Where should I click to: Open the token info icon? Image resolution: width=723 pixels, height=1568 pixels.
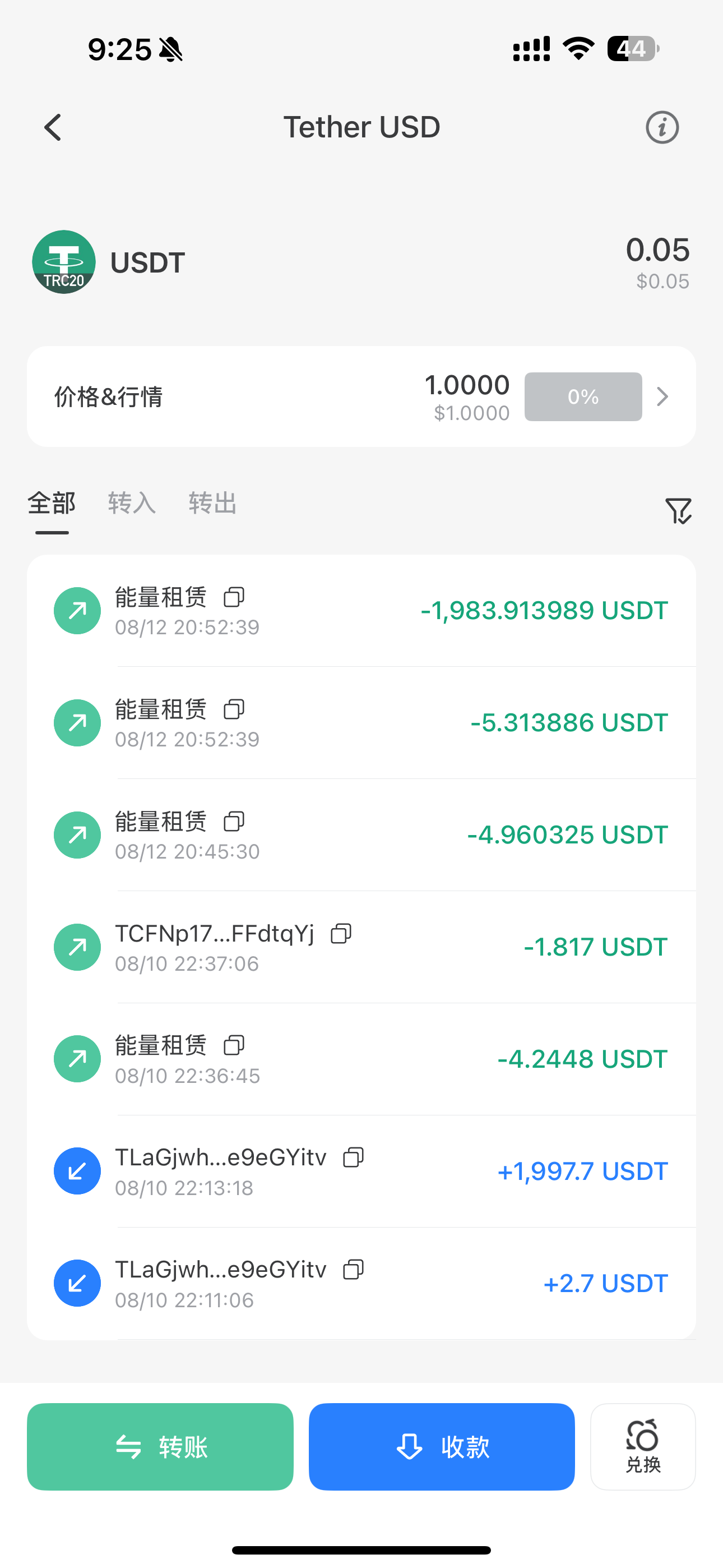pos(661,127)
